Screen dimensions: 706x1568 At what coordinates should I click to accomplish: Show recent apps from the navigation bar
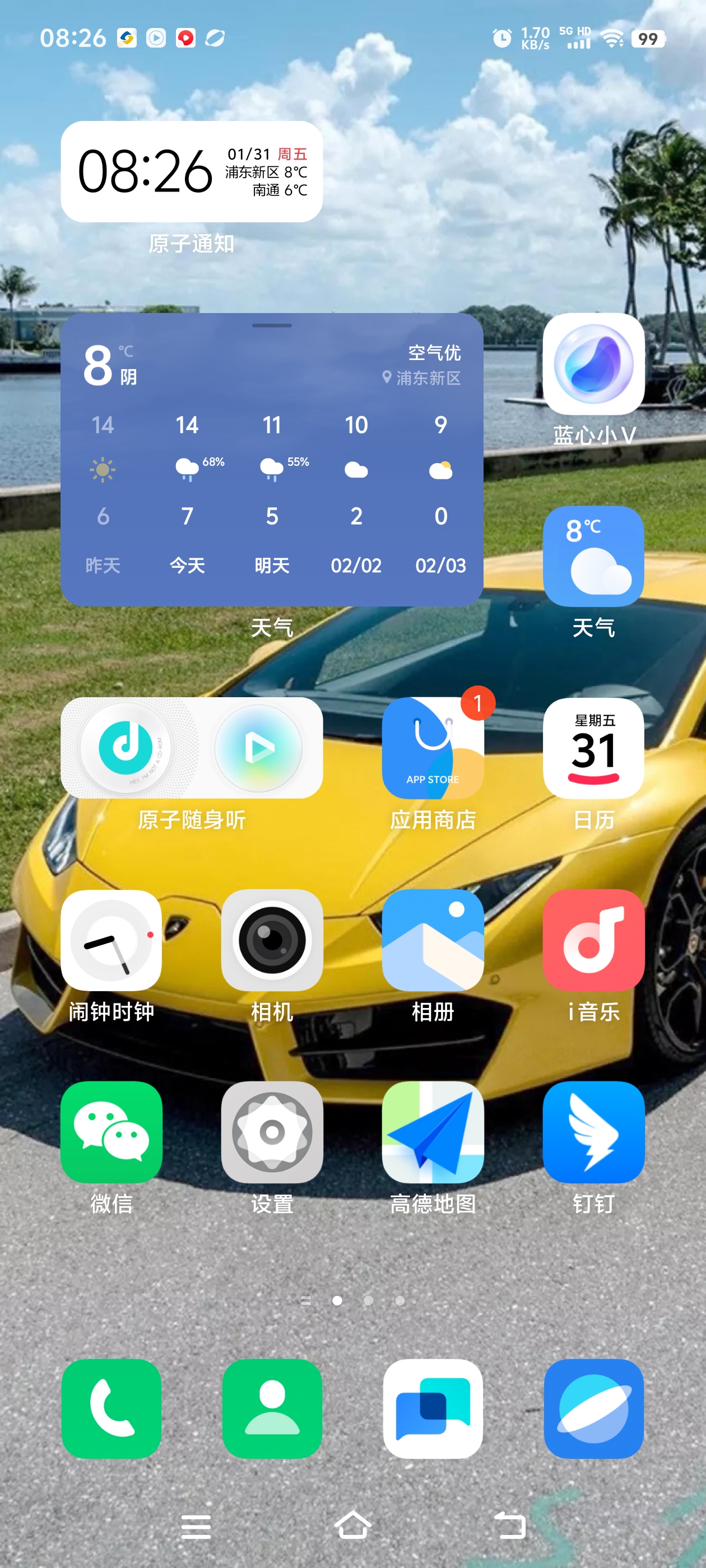tap(196, 1527)
